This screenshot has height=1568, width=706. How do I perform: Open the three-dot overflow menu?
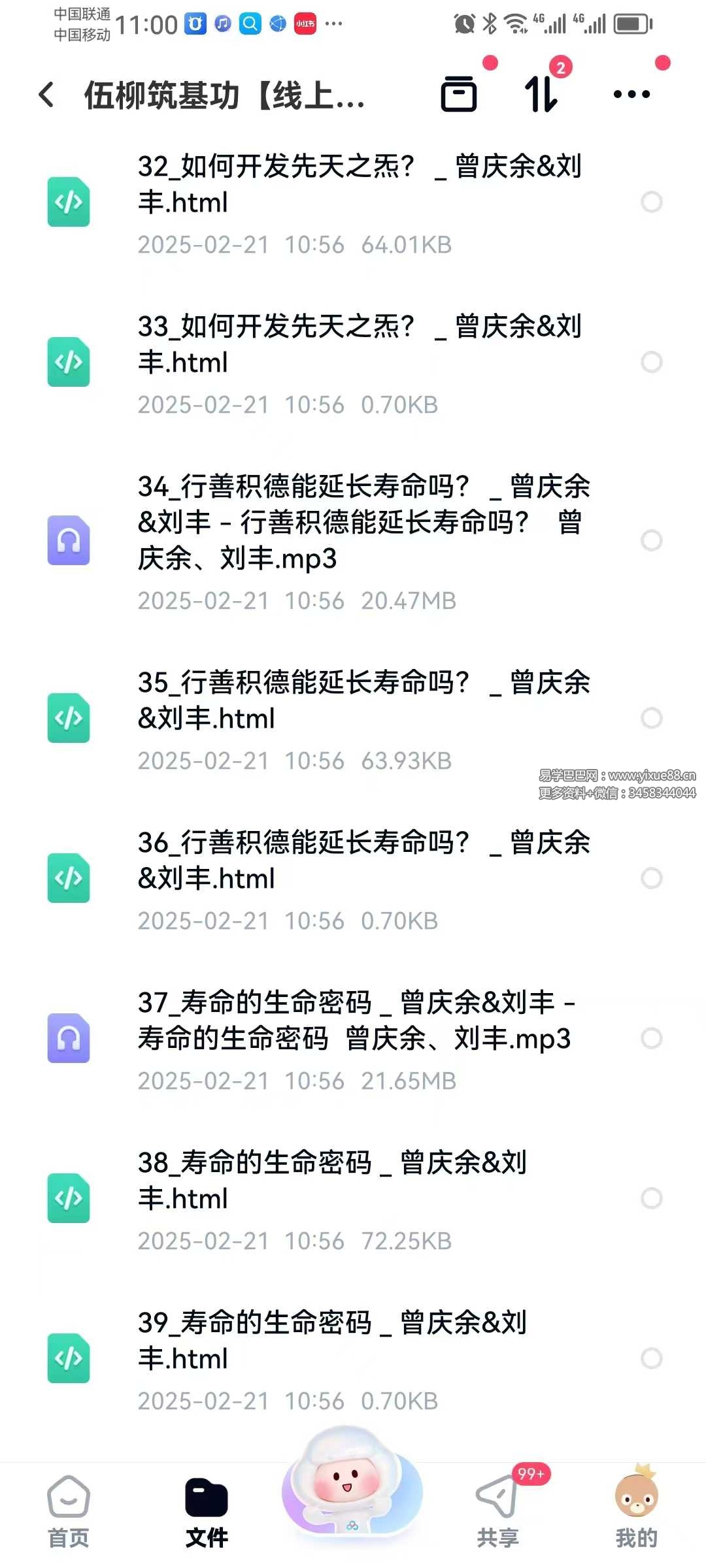631,94
